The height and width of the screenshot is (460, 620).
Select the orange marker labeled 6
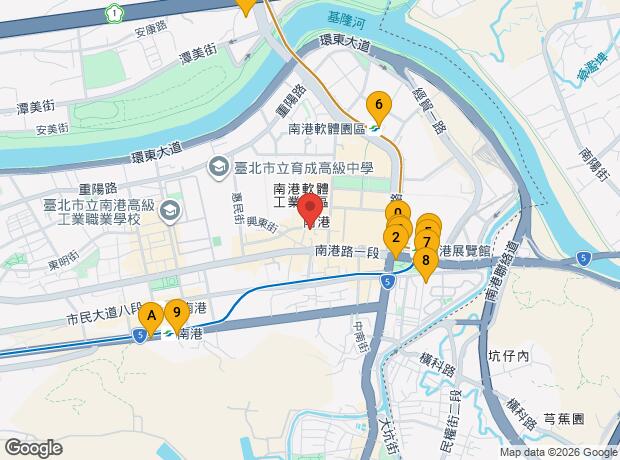378,104
